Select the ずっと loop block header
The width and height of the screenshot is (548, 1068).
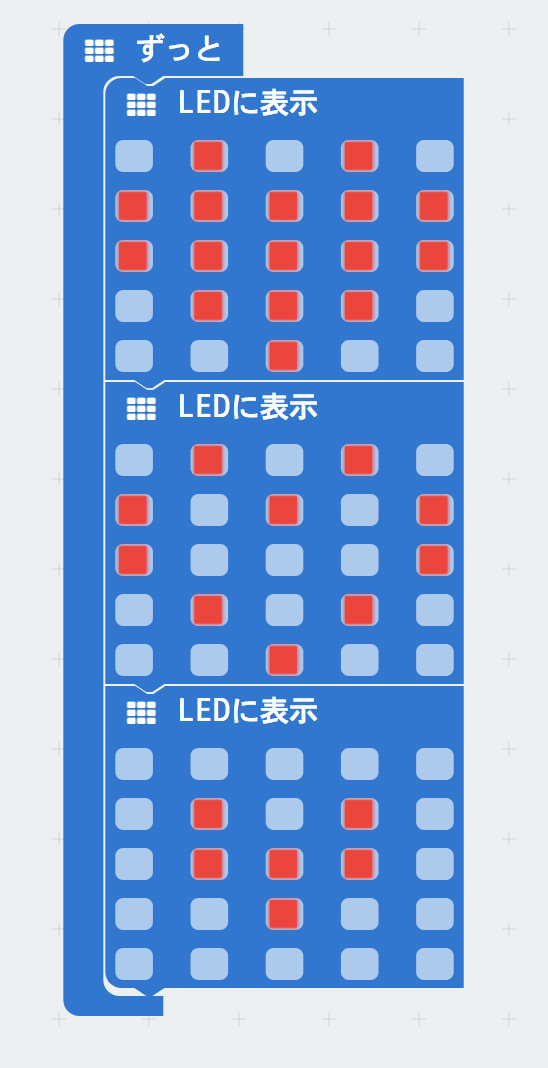[180, 50]
